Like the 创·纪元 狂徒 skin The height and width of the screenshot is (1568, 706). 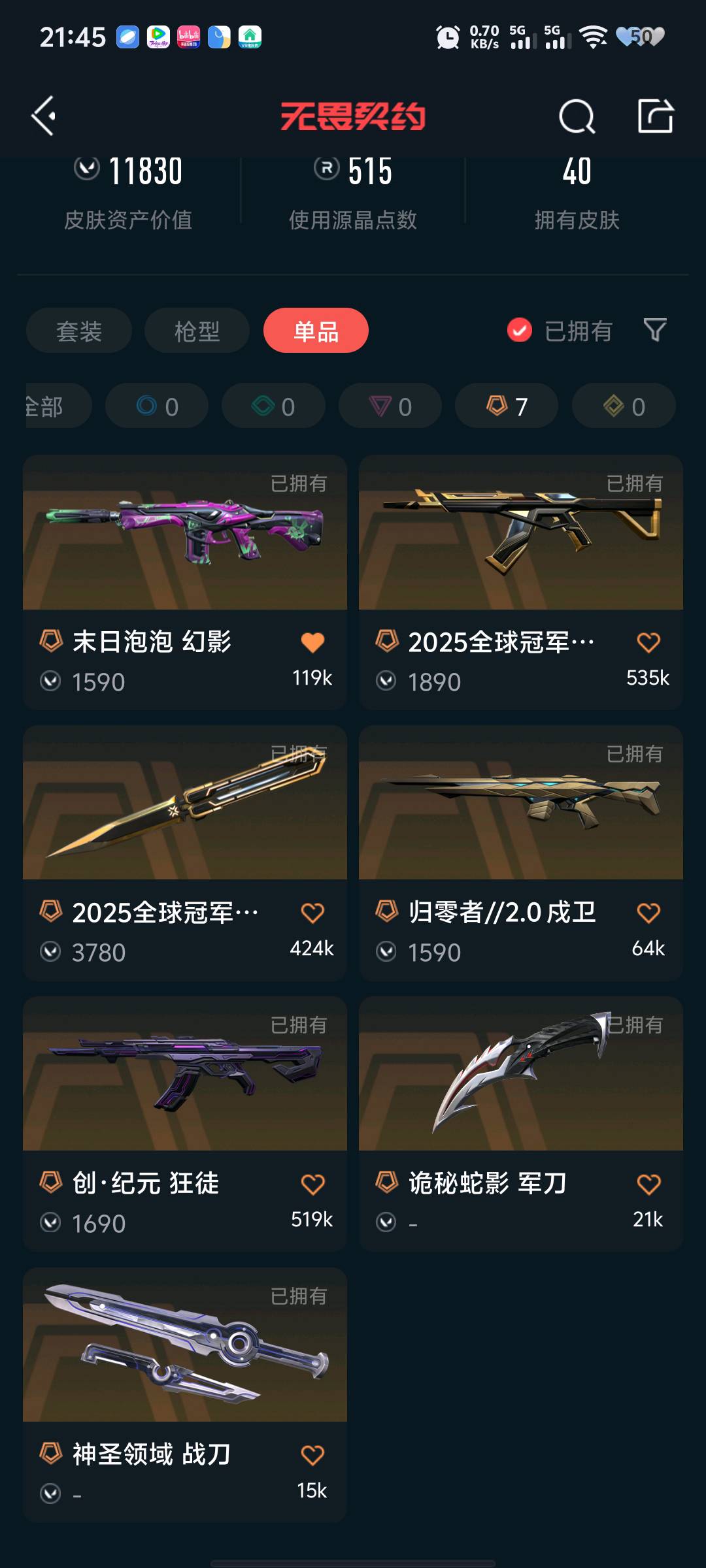point(312,1184)
